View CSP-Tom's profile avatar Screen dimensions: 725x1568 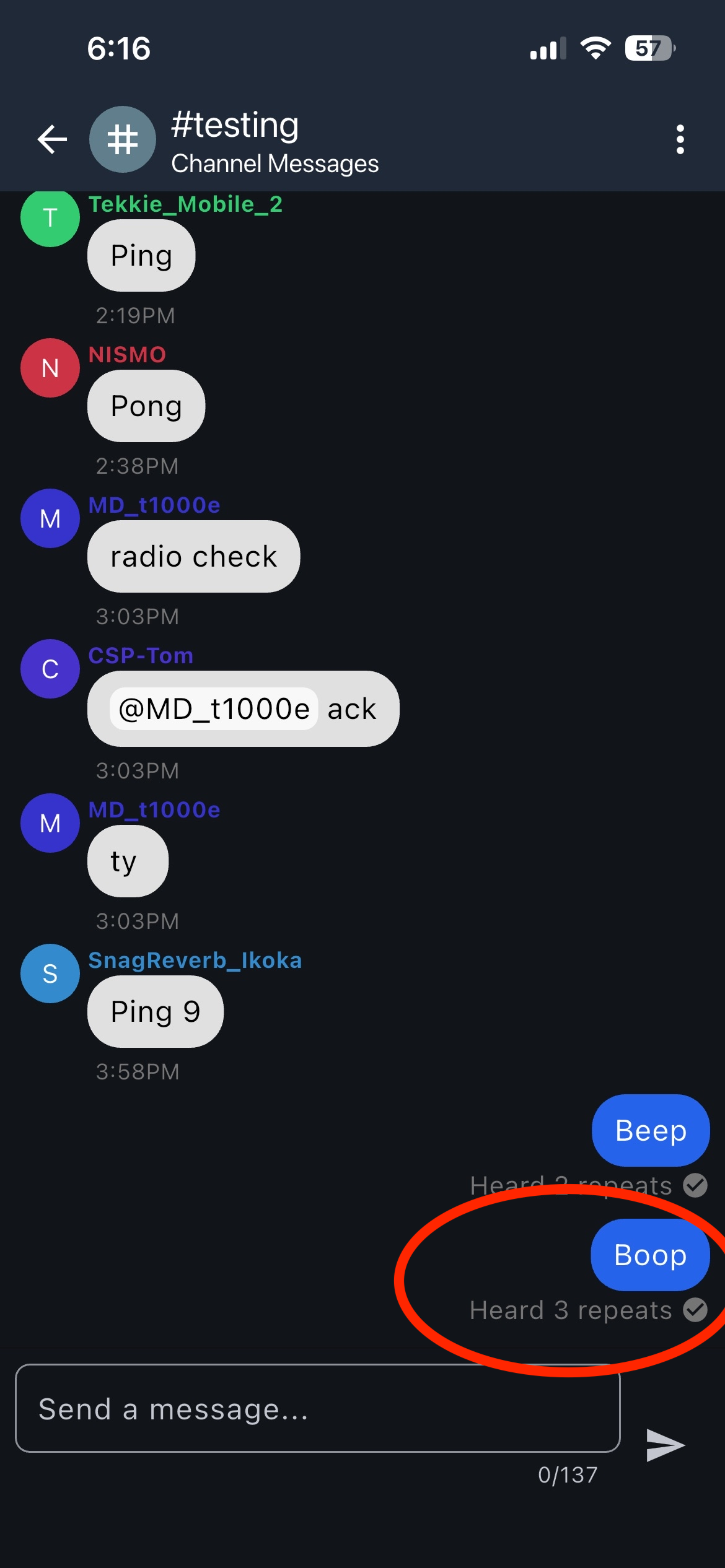click(50, 669)
